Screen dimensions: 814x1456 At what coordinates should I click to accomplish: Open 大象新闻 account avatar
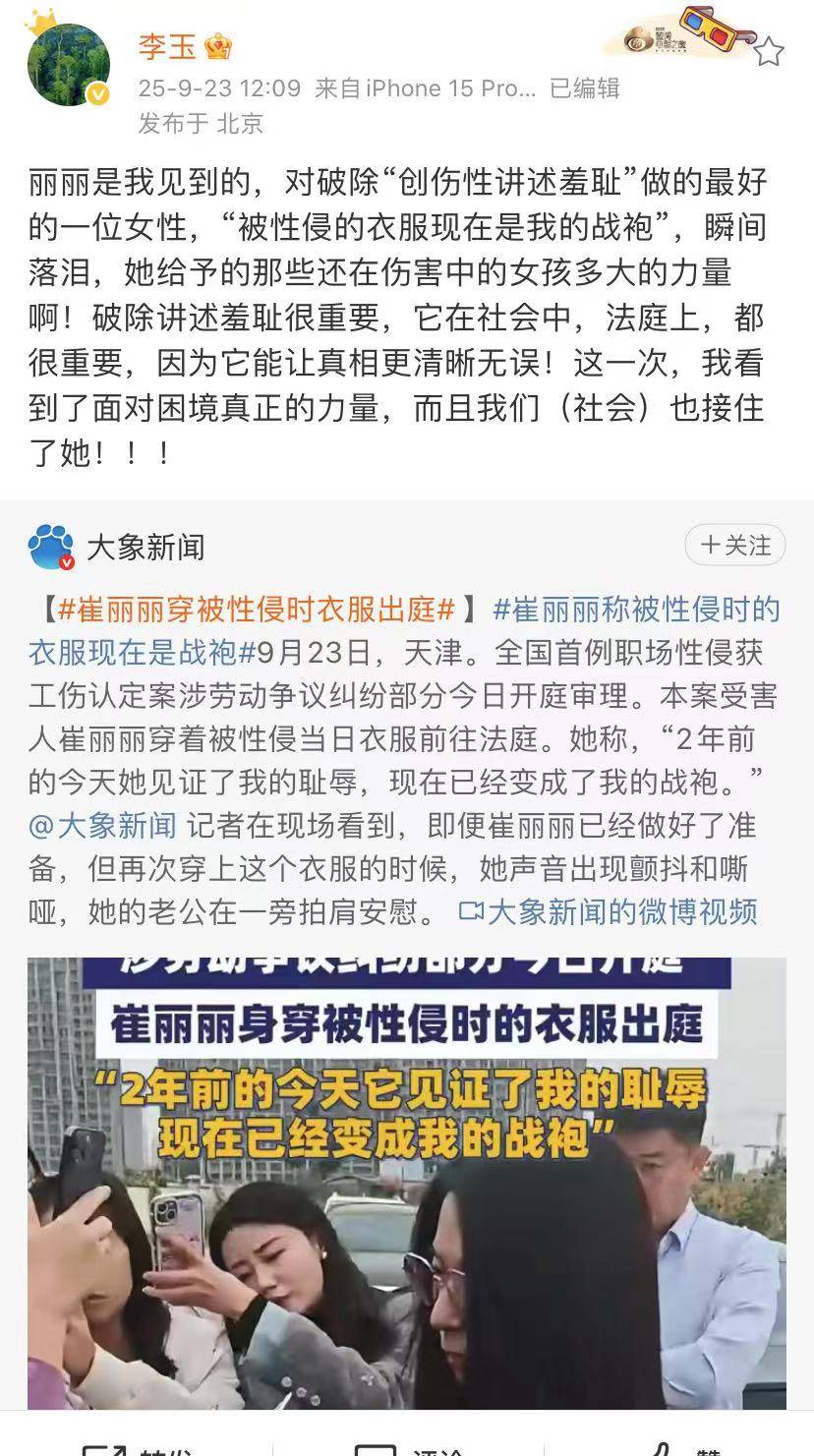pyautogui.click(x=51, y=547)
